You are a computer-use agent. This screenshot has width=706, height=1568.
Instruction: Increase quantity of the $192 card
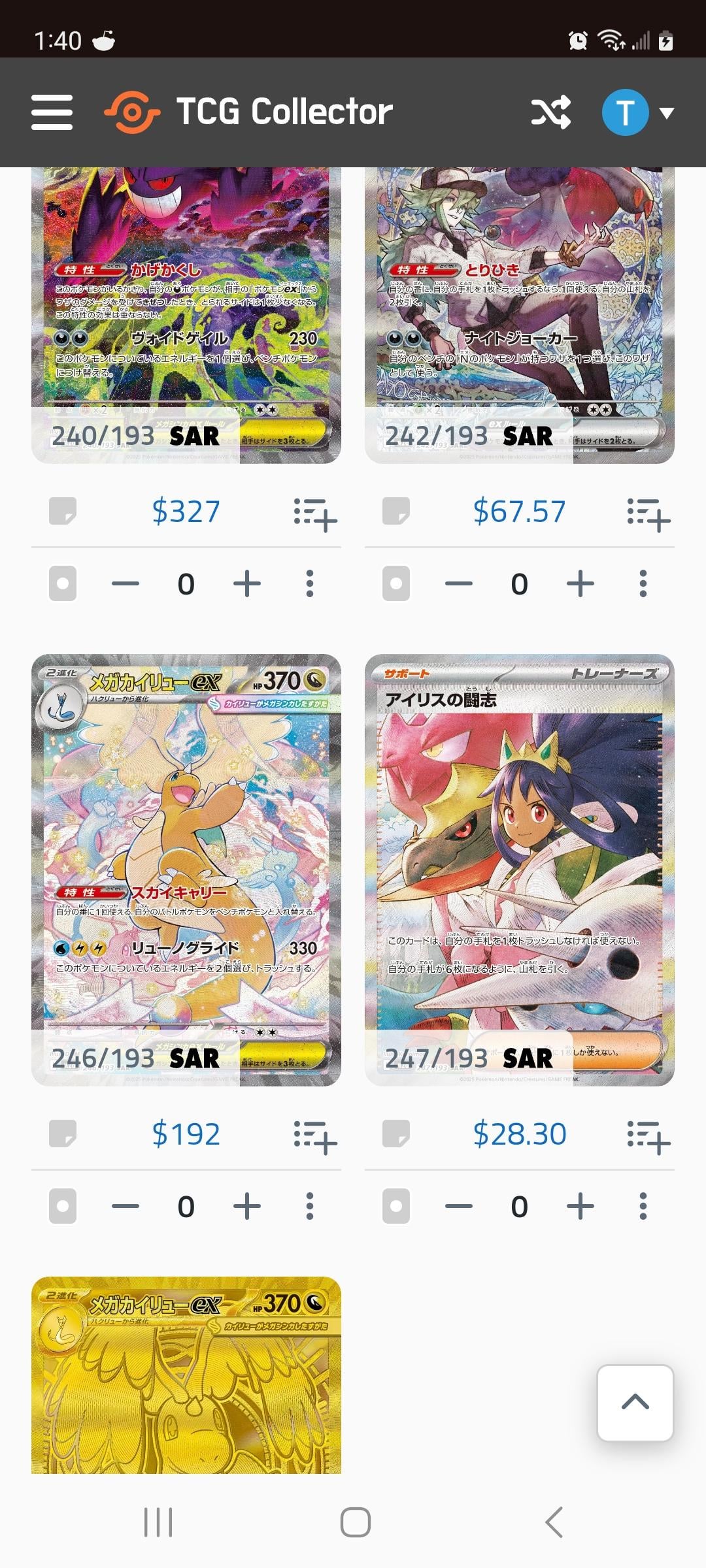point(247,1206)
